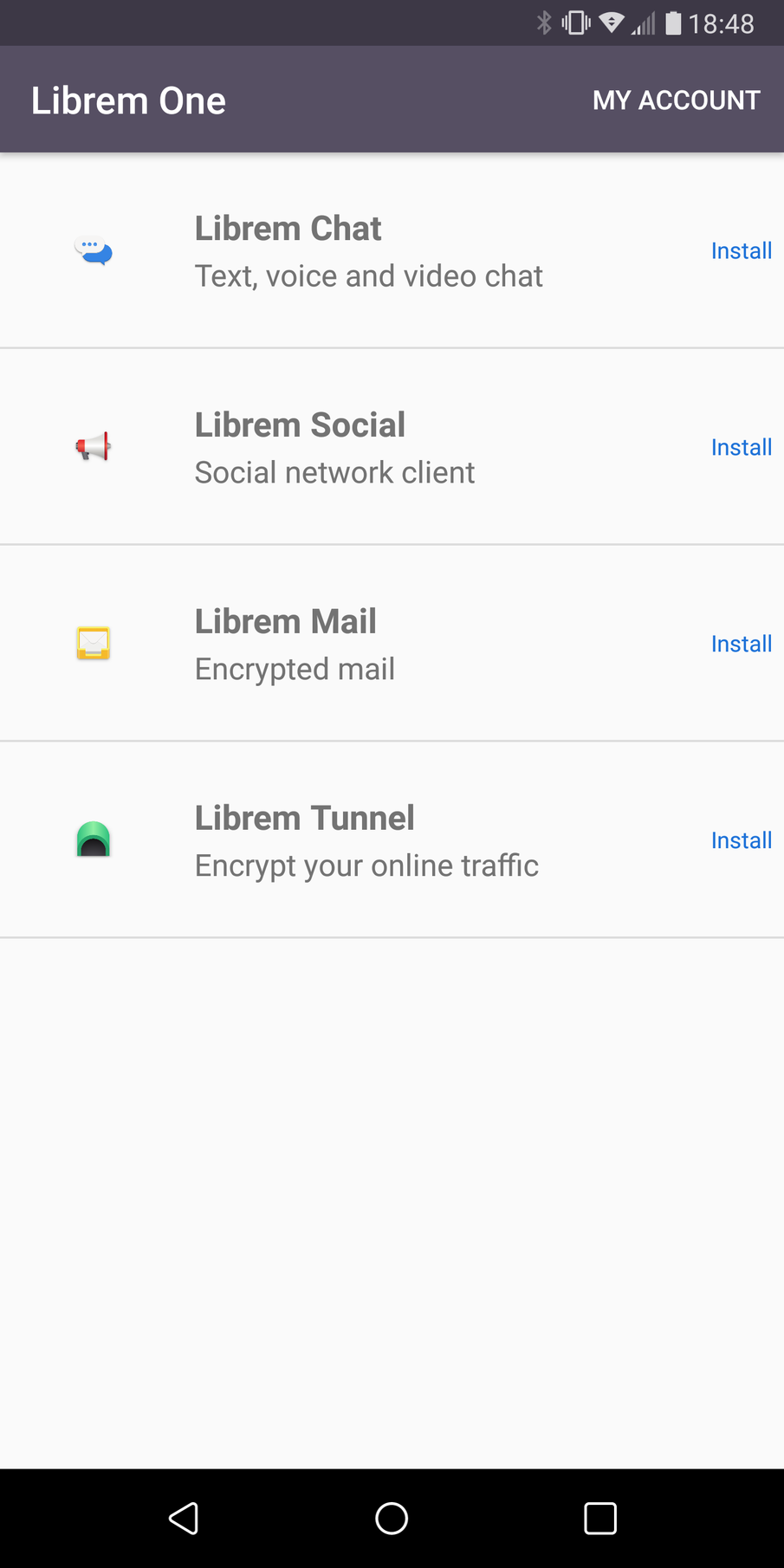Install Librem Mail

[741, 645]
